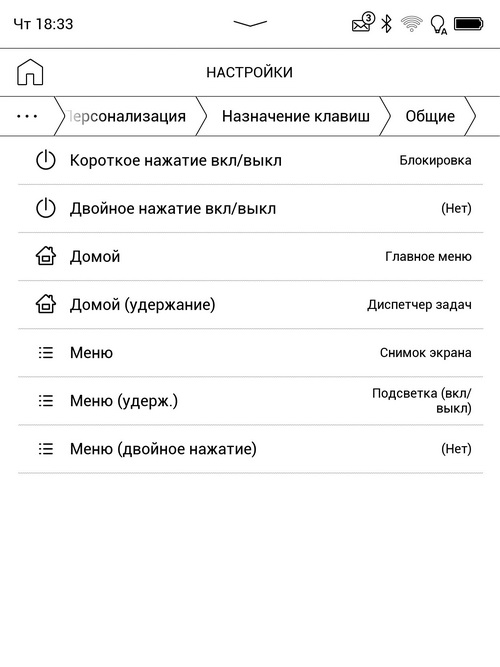Go back to Персонализация breadcrumb
This screenshot has width=500, height=667.
click(x=126, y=116)
